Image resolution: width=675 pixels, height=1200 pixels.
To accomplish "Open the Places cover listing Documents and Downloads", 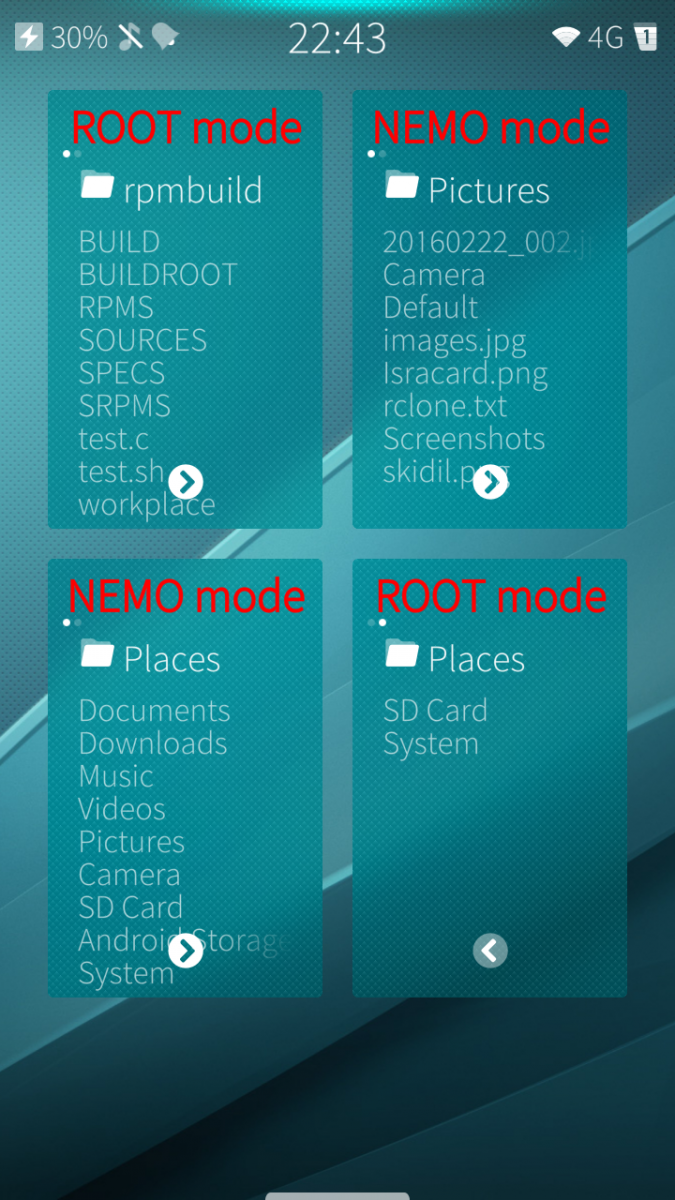I will click(185, 778).
